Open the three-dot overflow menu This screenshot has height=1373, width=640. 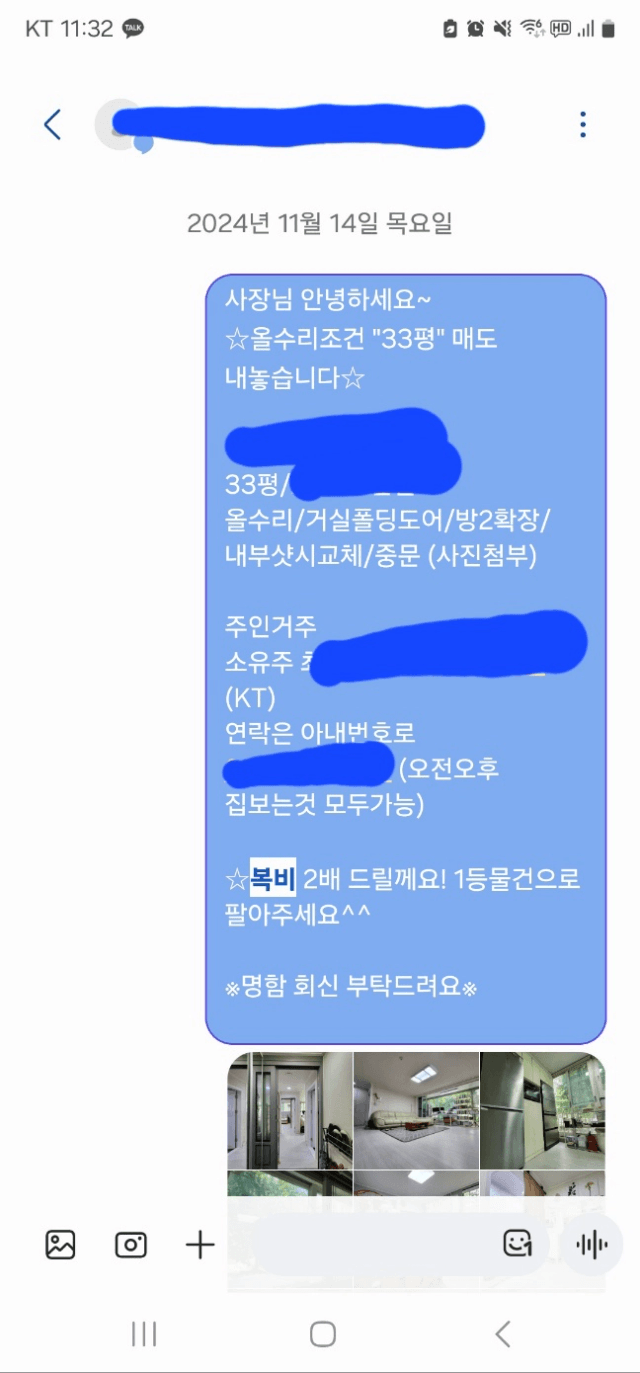583,125
